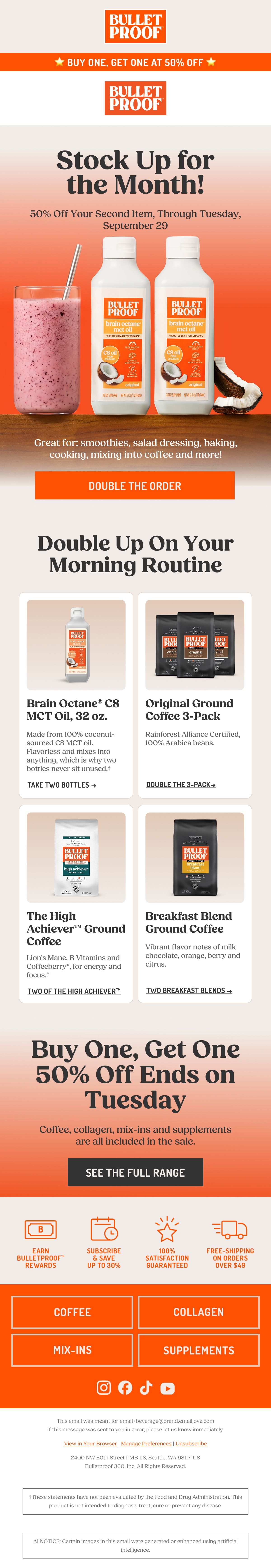
Task: Open Take Two Bottles link
Action: pyautogui.click(x=61, y=785)
